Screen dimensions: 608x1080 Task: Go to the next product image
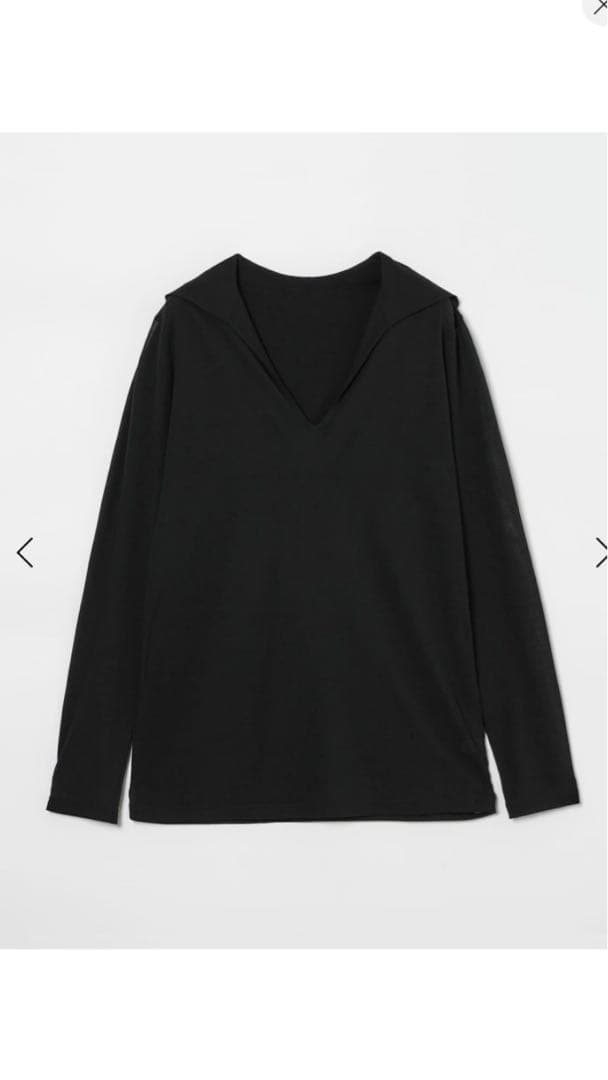[x=600, y=552]
